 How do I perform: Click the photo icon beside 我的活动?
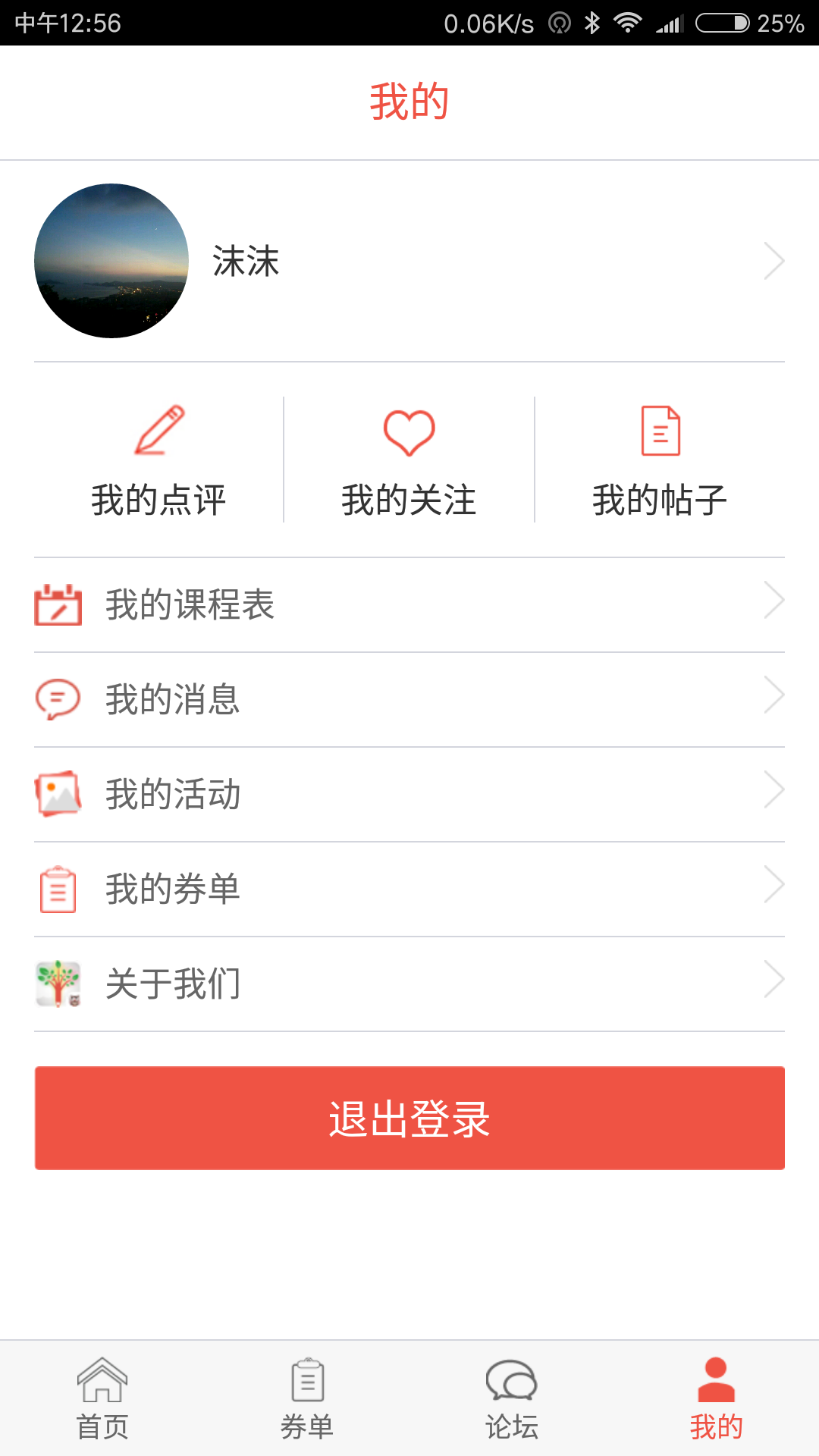click(59, 794)
